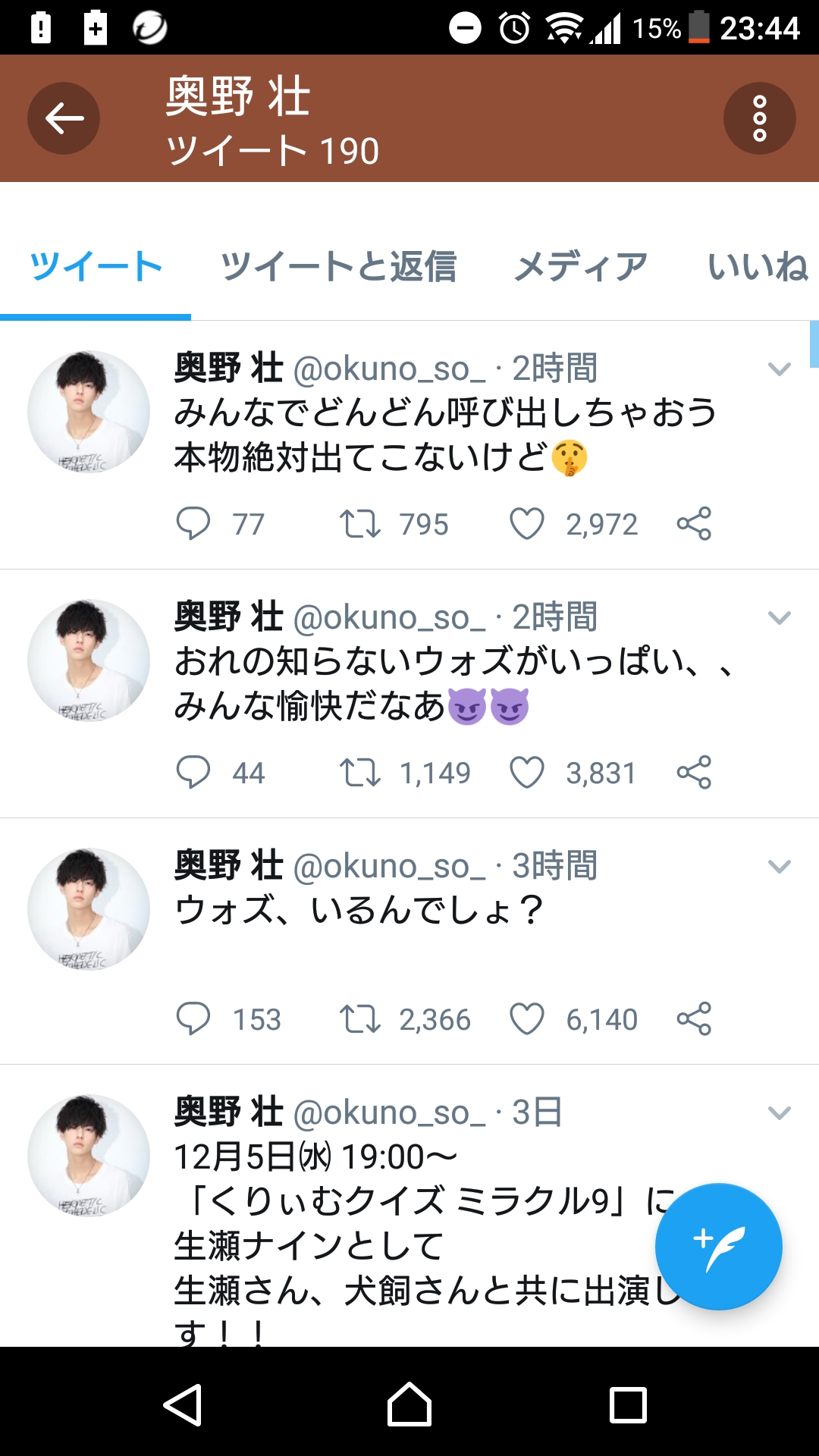This screenshot has width=819, height=1456.
Task: Compose a new tweet
Action: tap(718, 1246)
